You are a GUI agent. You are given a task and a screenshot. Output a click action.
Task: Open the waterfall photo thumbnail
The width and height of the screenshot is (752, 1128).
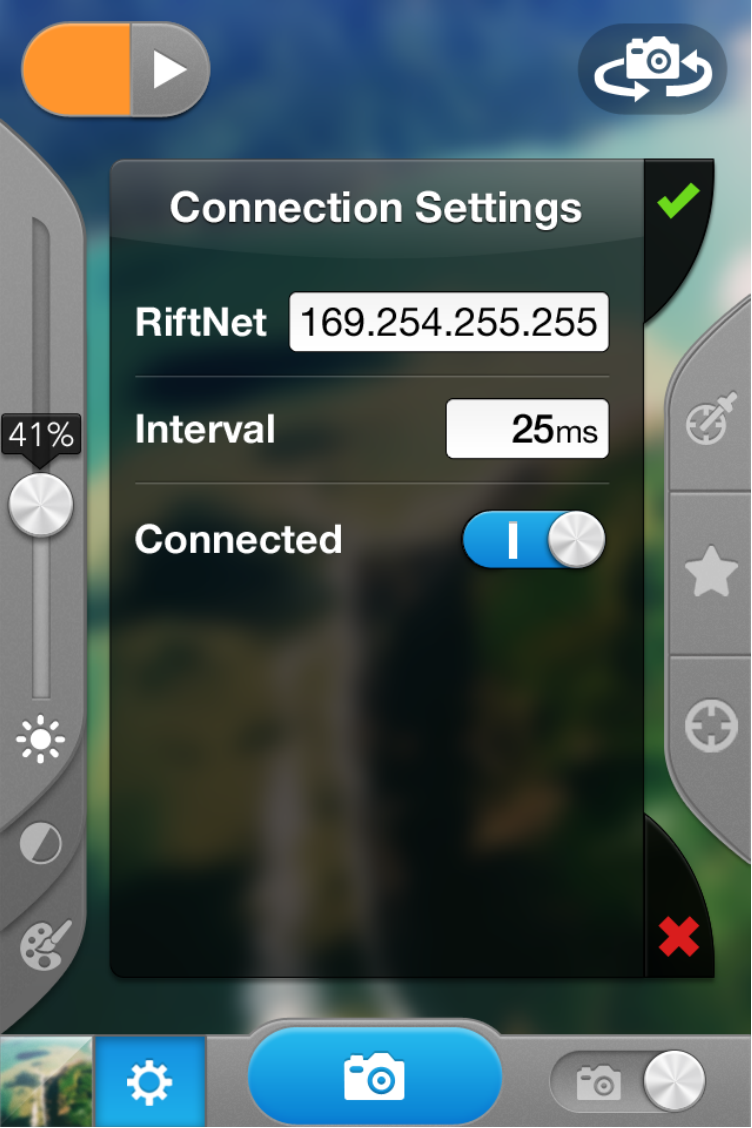[x=46, y=1082]
